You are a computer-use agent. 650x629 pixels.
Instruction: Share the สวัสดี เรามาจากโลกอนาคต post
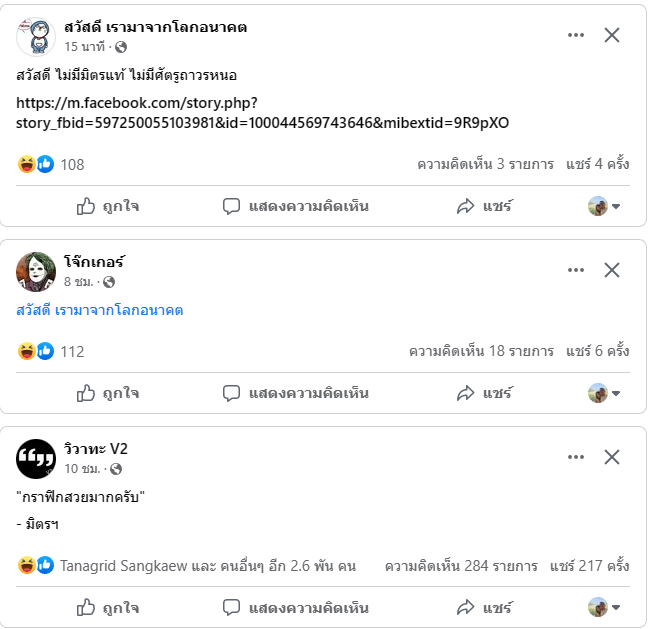tap(484, 206)
